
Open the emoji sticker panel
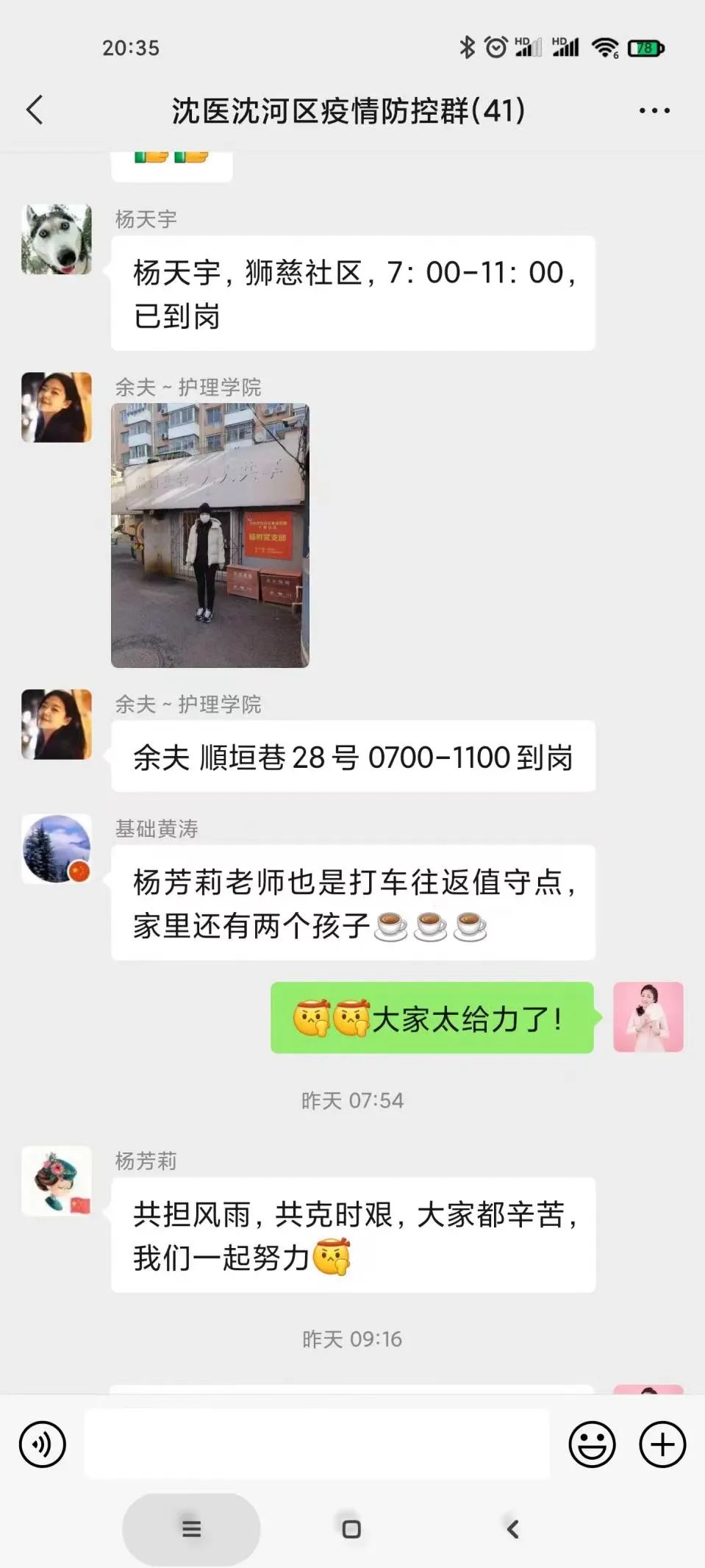pyautogui.click(x=592, y=1444)
